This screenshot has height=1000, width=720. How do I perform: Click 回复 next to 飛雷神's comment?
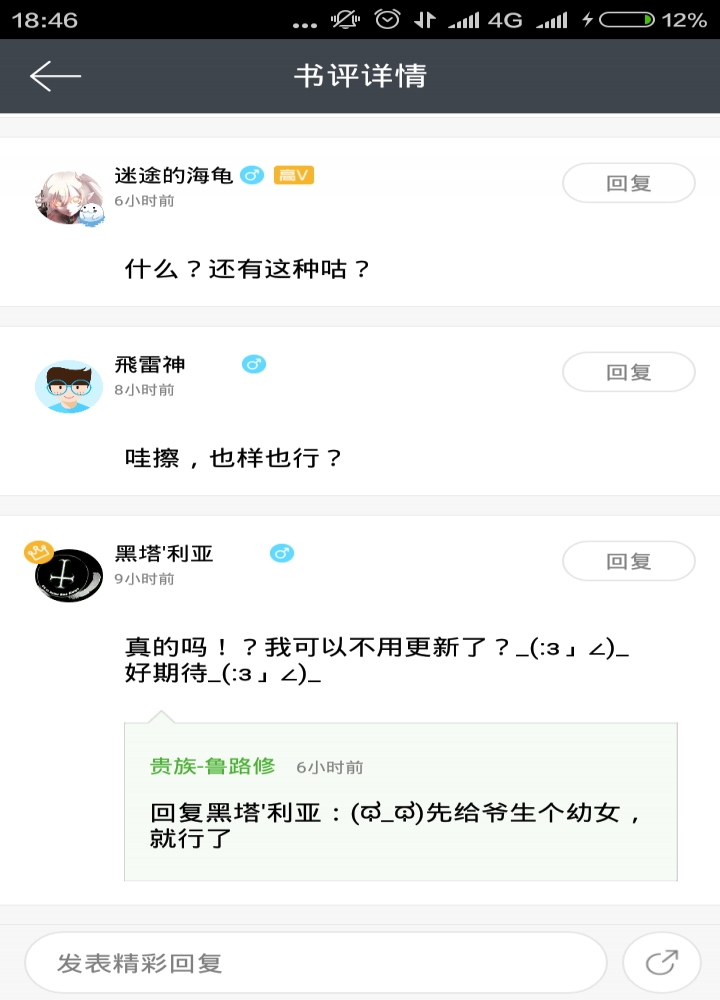[x=628, y=372]
